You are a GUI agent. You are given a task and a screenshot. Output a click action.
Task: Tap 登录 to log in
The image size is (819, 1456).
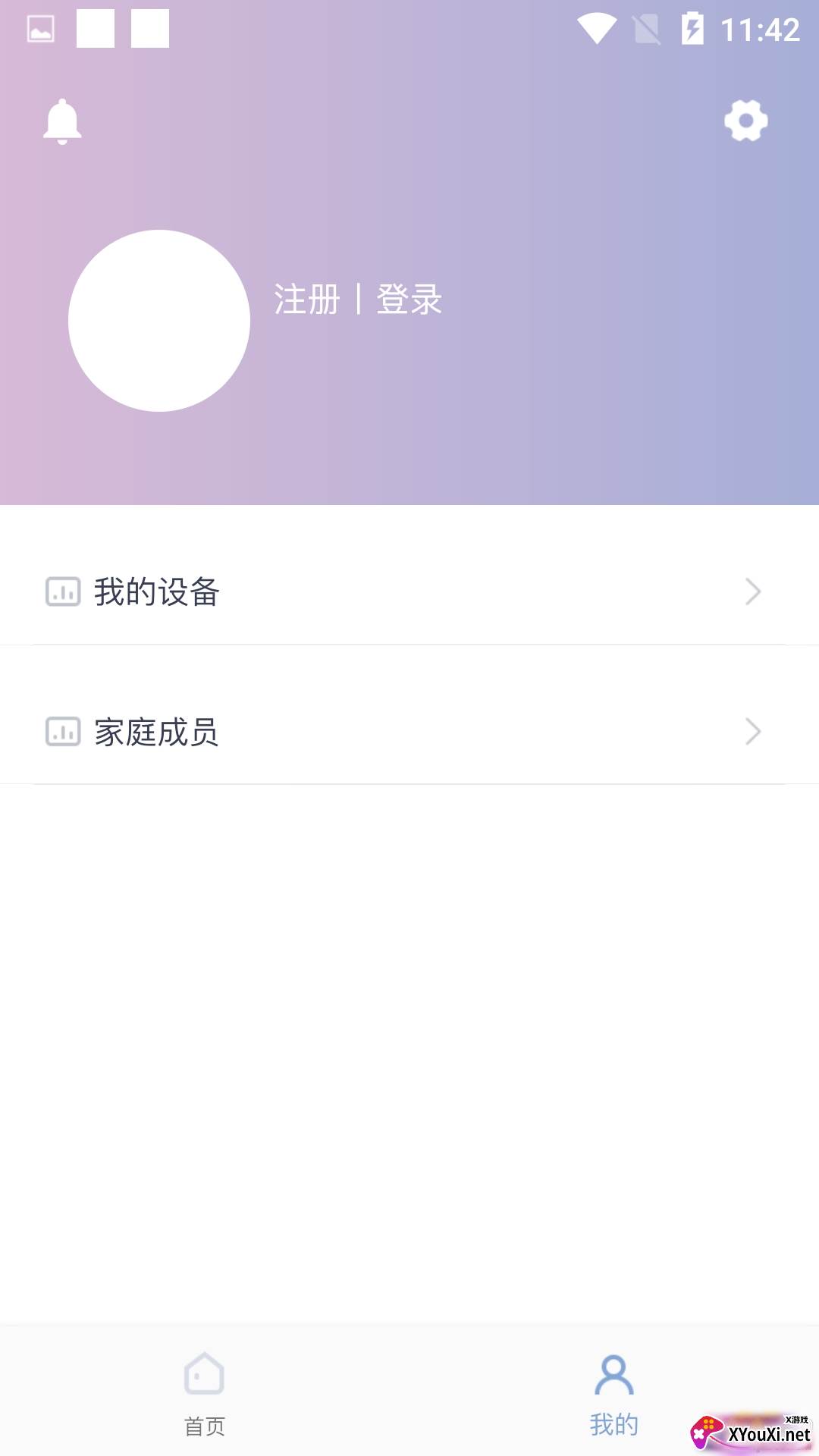point(409,299)
